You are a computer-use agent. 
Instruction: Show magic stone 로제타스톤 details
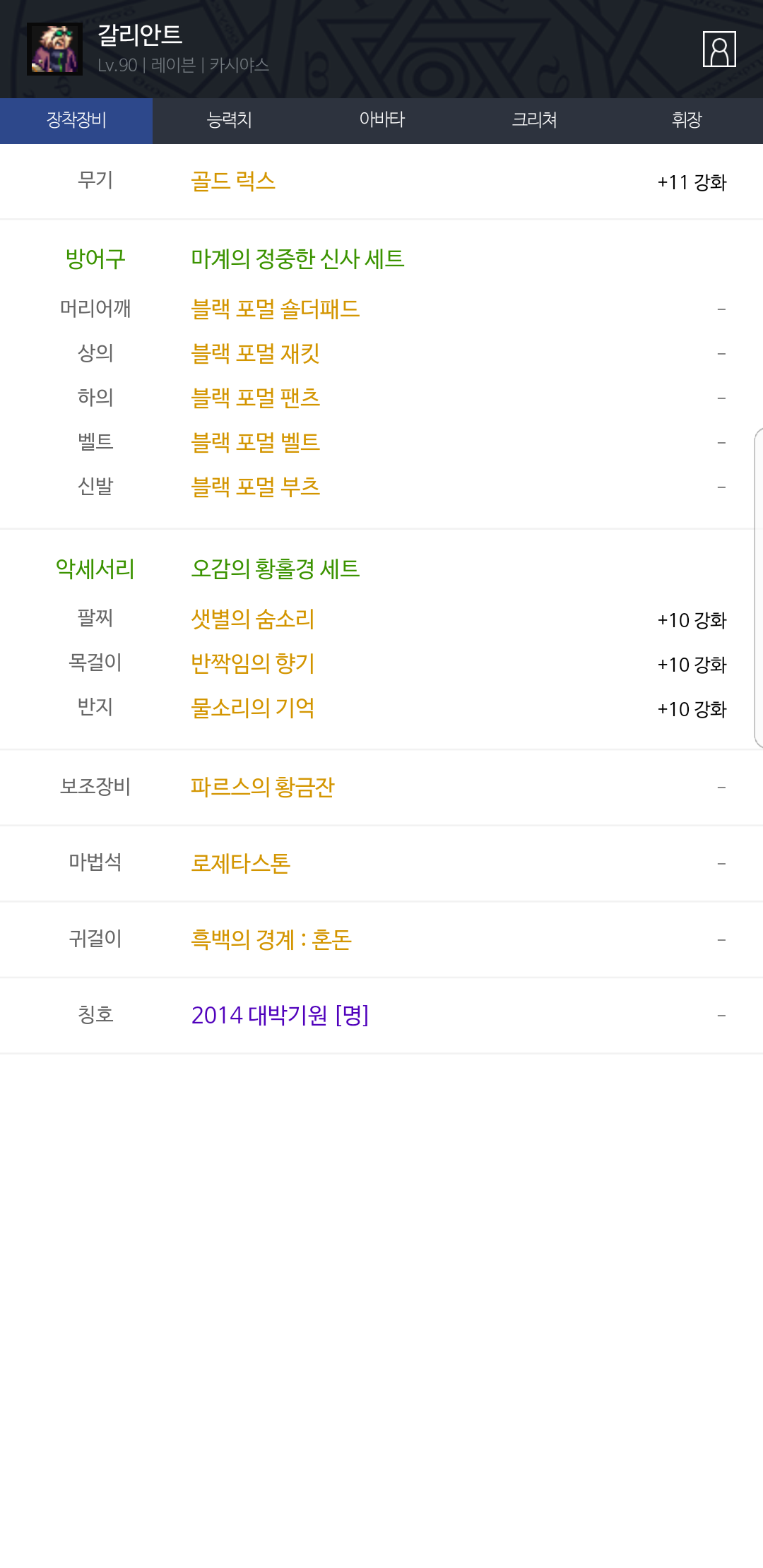(x=240, y=864)
